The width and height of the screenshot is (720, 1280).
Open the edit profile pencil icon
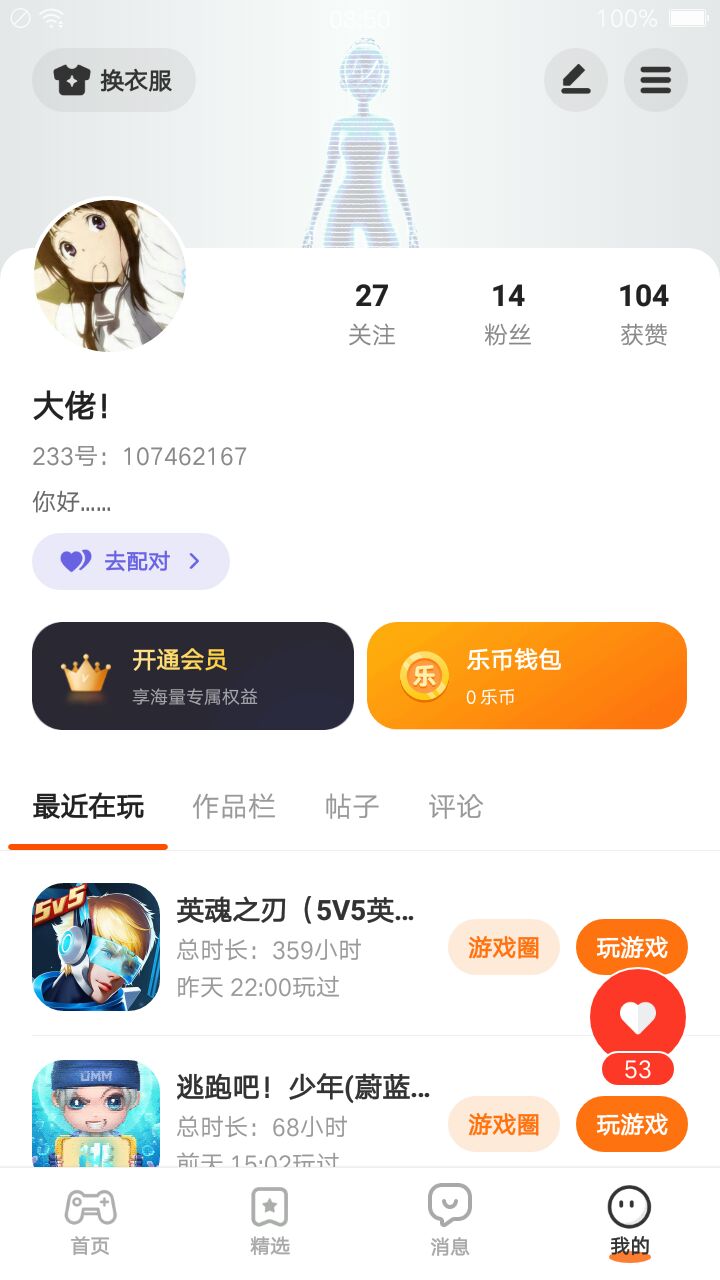click(575, 80)
